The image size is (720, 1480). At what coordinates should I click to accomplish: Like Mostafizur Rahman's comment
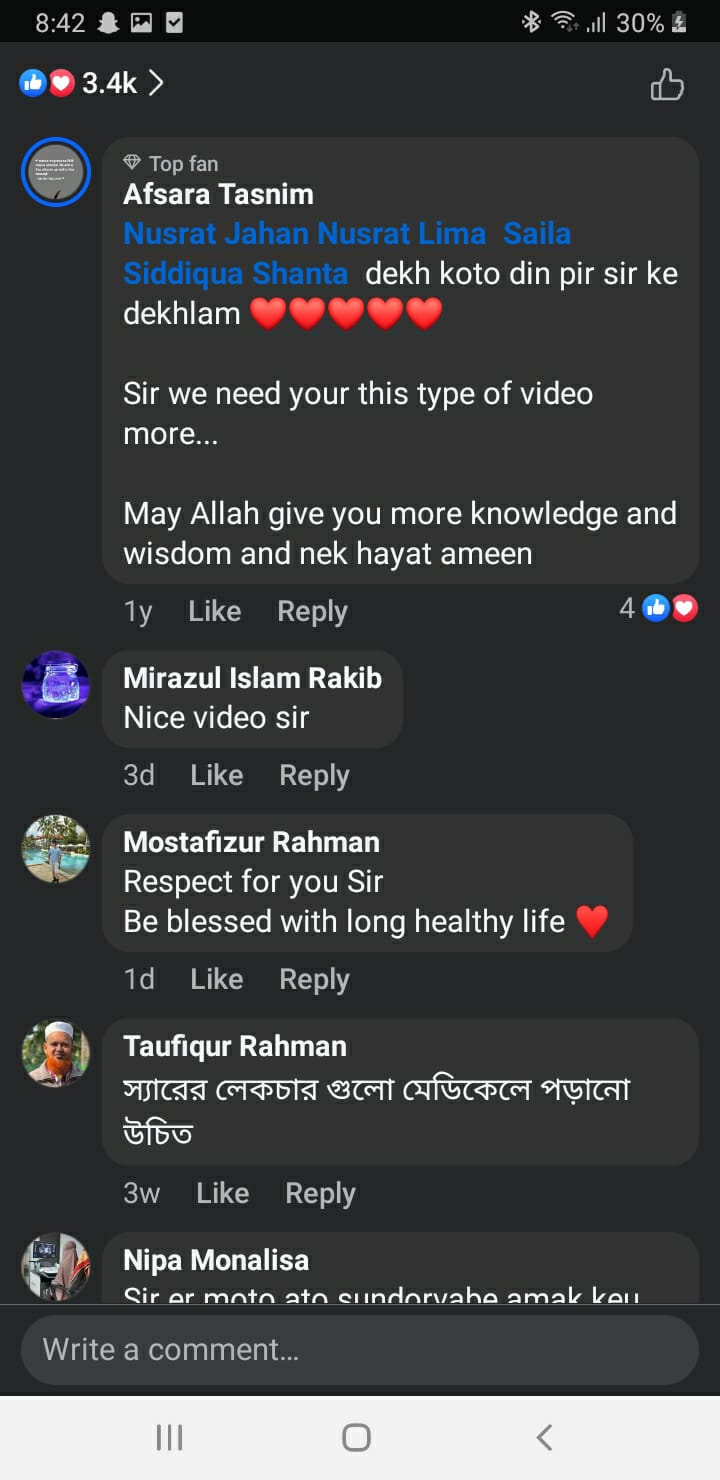point(216,979)
